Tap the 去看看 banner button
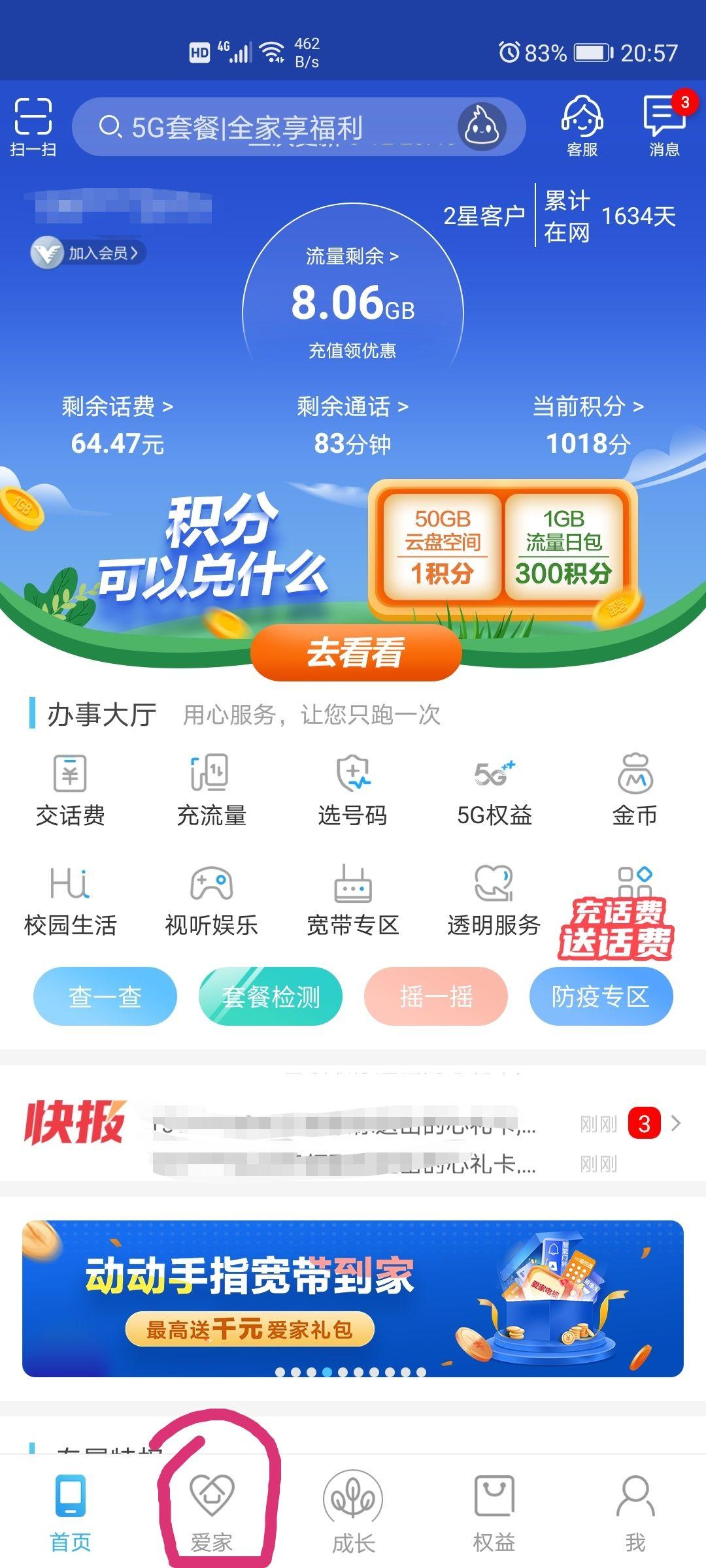This screenshot has height=1568, width=706. pyautogui.click(x=356, y=653)
